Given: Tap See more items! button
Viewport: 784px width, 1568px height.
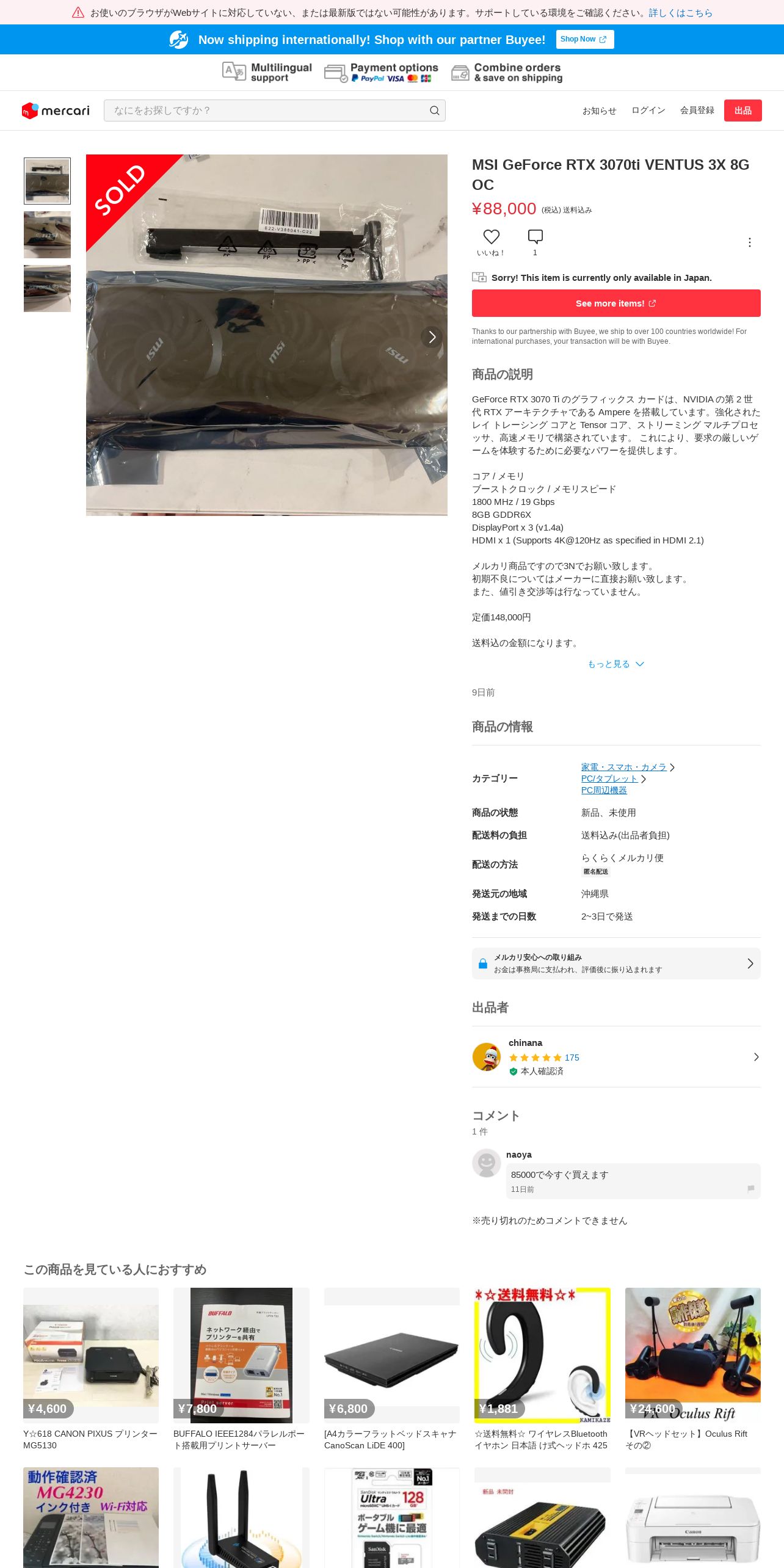Looking at the screenshot, I should click(x=616, y=303).
